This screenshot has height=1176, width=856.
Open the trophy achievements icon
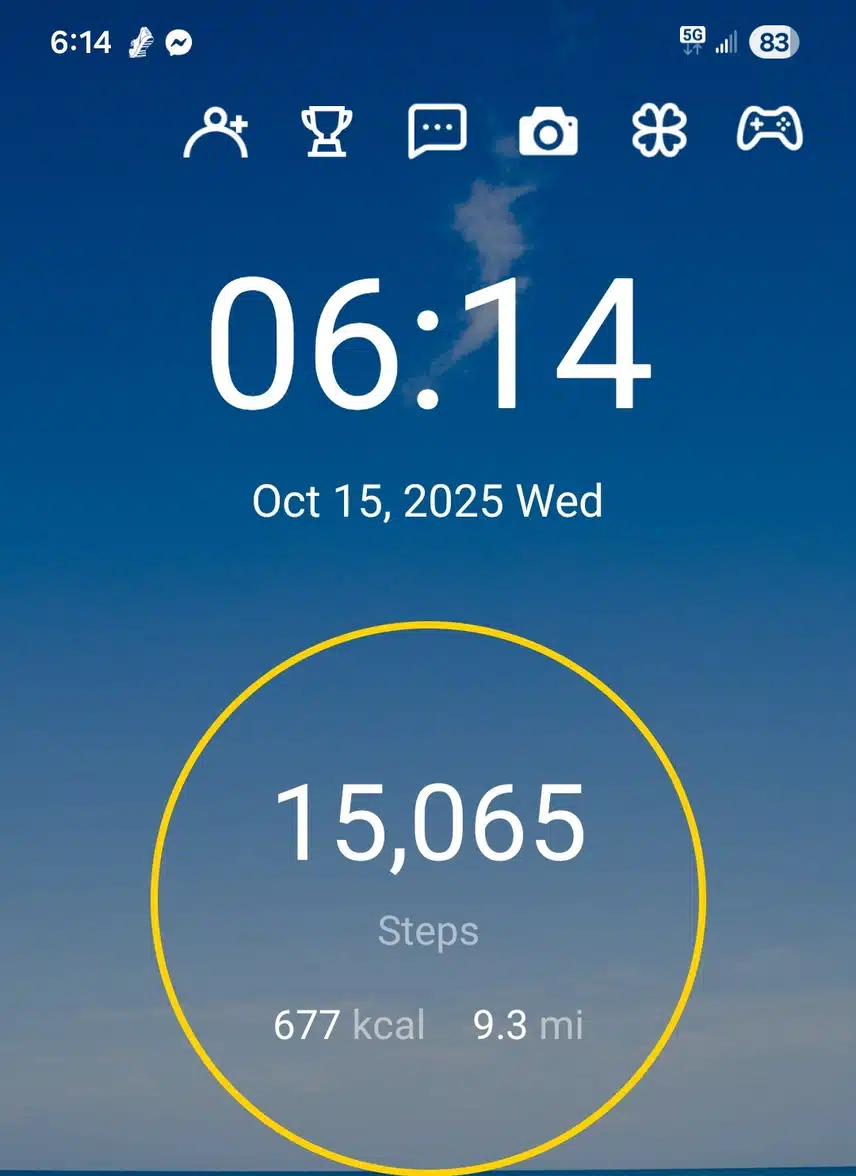(328, 132)
